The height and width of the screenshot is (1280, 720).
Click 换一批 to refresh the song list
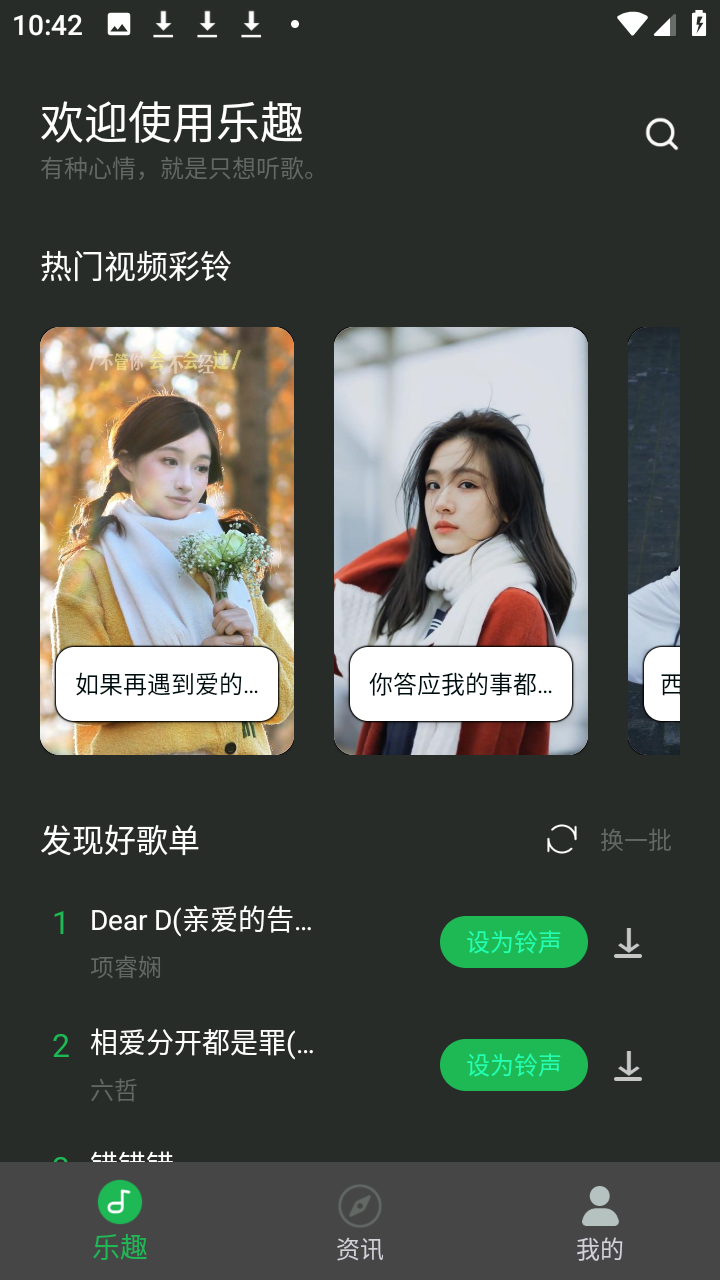click(x=634, y=841)
